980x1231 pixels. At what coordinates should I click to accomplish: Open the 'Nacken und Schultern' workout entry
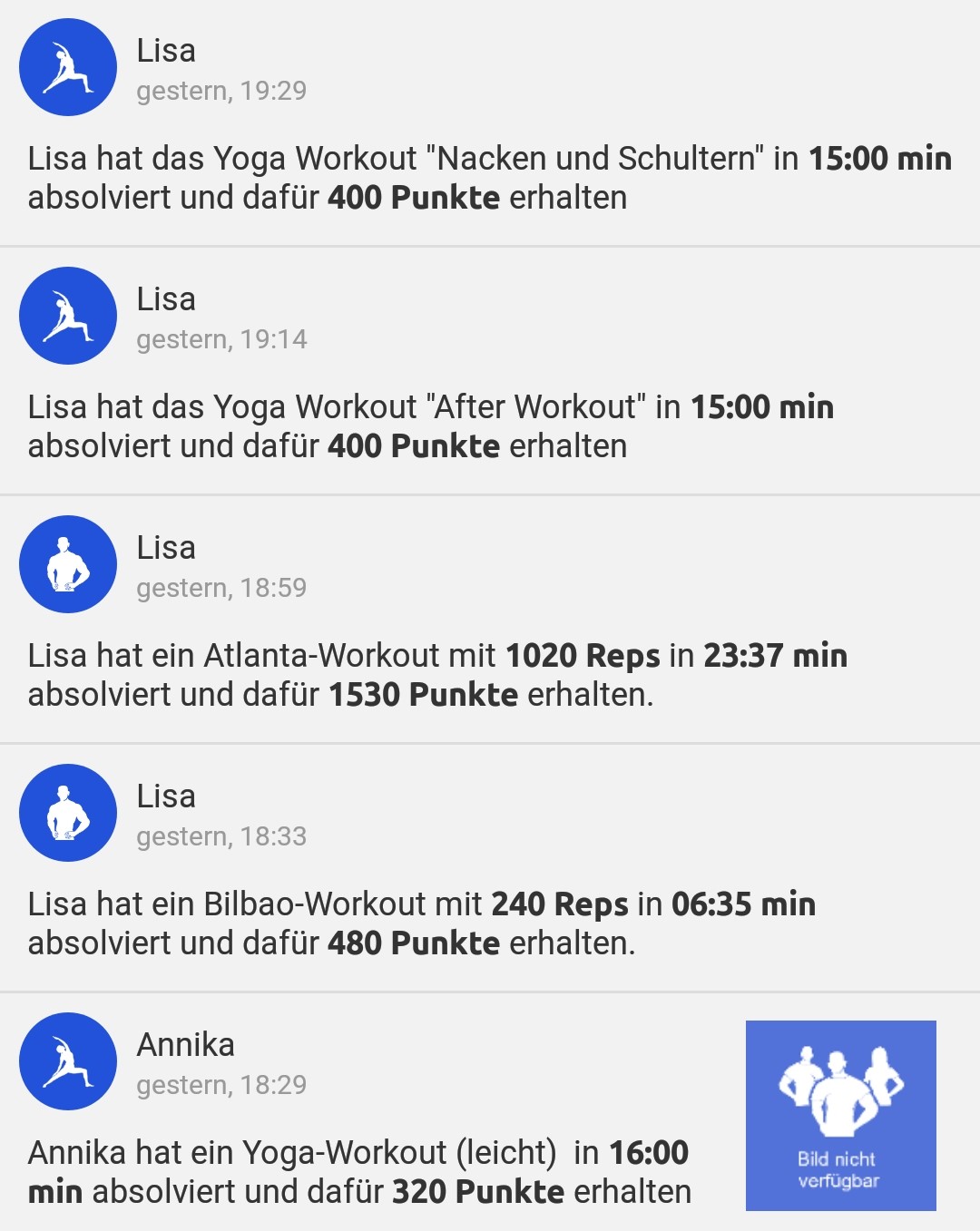pyautogui.click(x=490, y=178)
